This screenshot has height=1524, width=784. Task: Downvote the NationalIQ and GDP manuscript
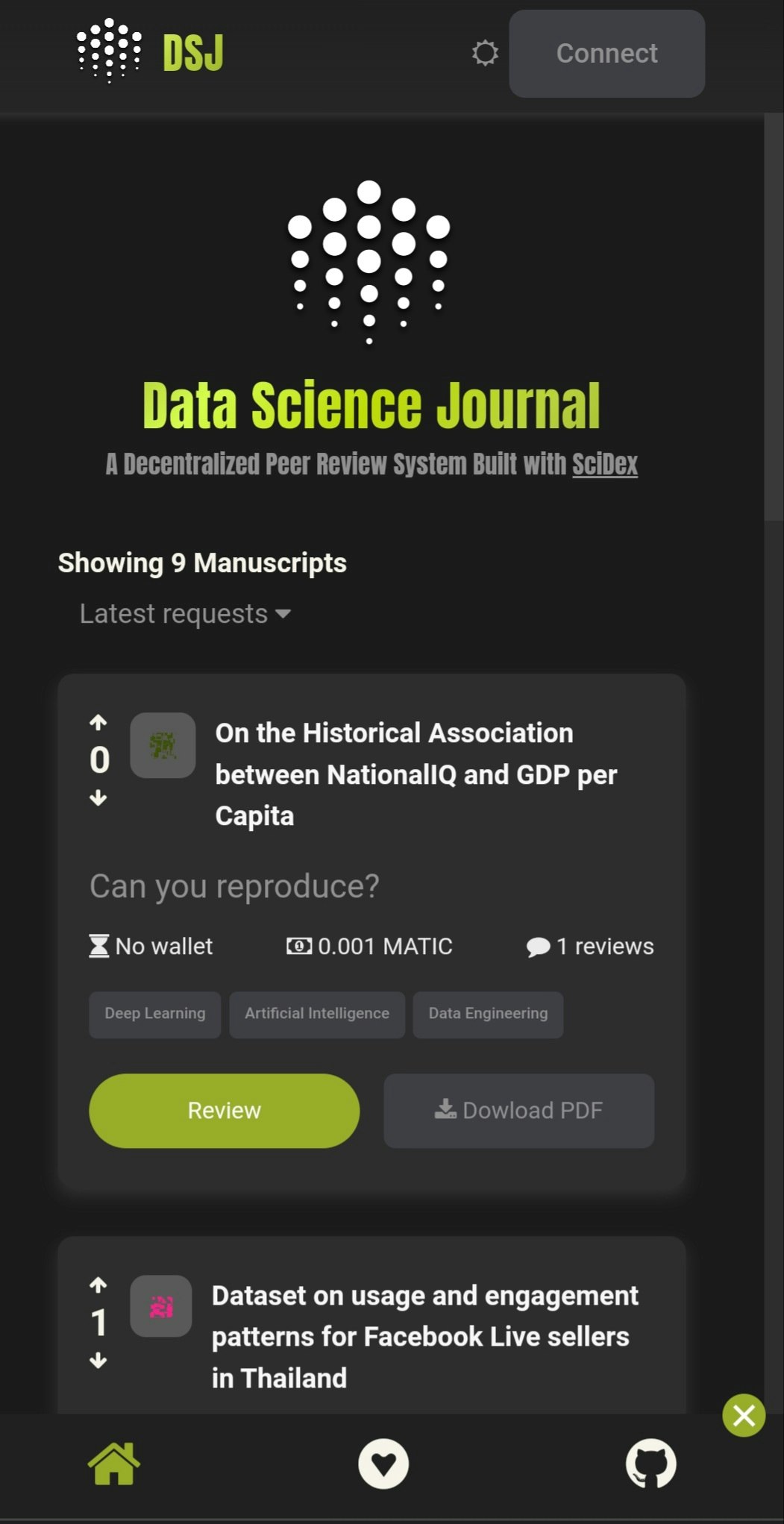pos(98,798)
